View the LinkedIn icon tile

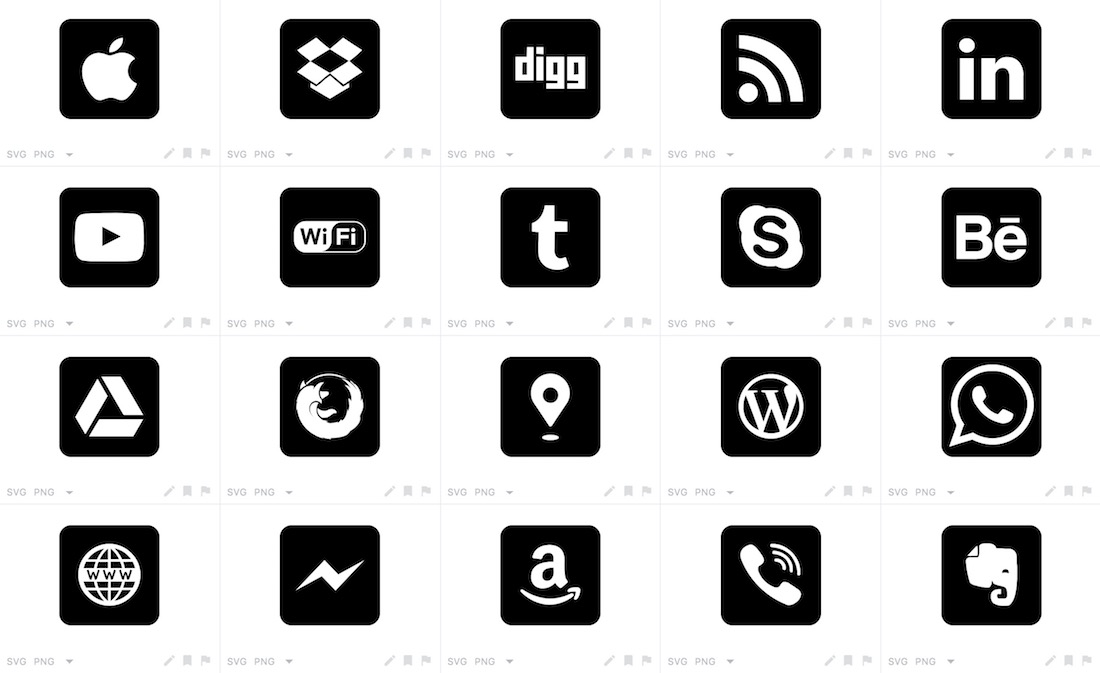[x=991, y=69]
